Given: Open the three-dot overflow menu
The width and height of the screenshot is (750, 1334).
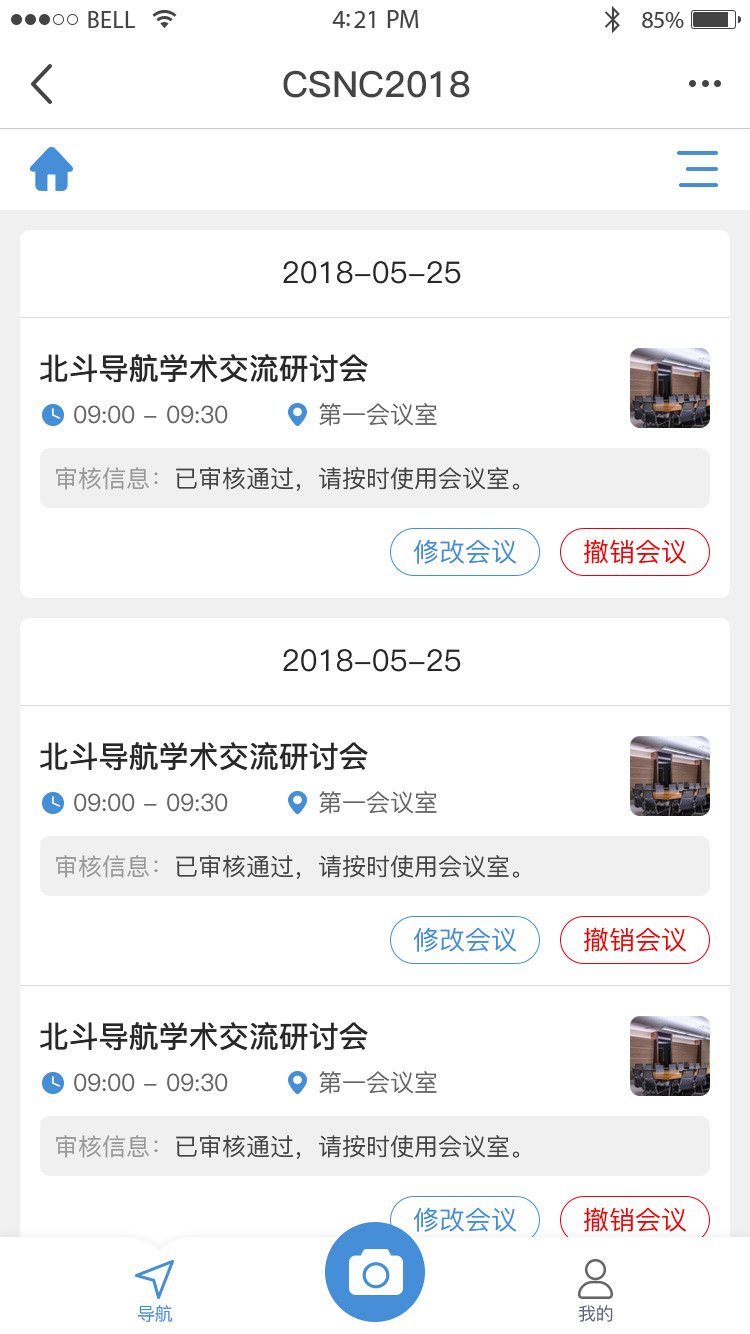Looking at the screenshot, I should pos(705,84).
